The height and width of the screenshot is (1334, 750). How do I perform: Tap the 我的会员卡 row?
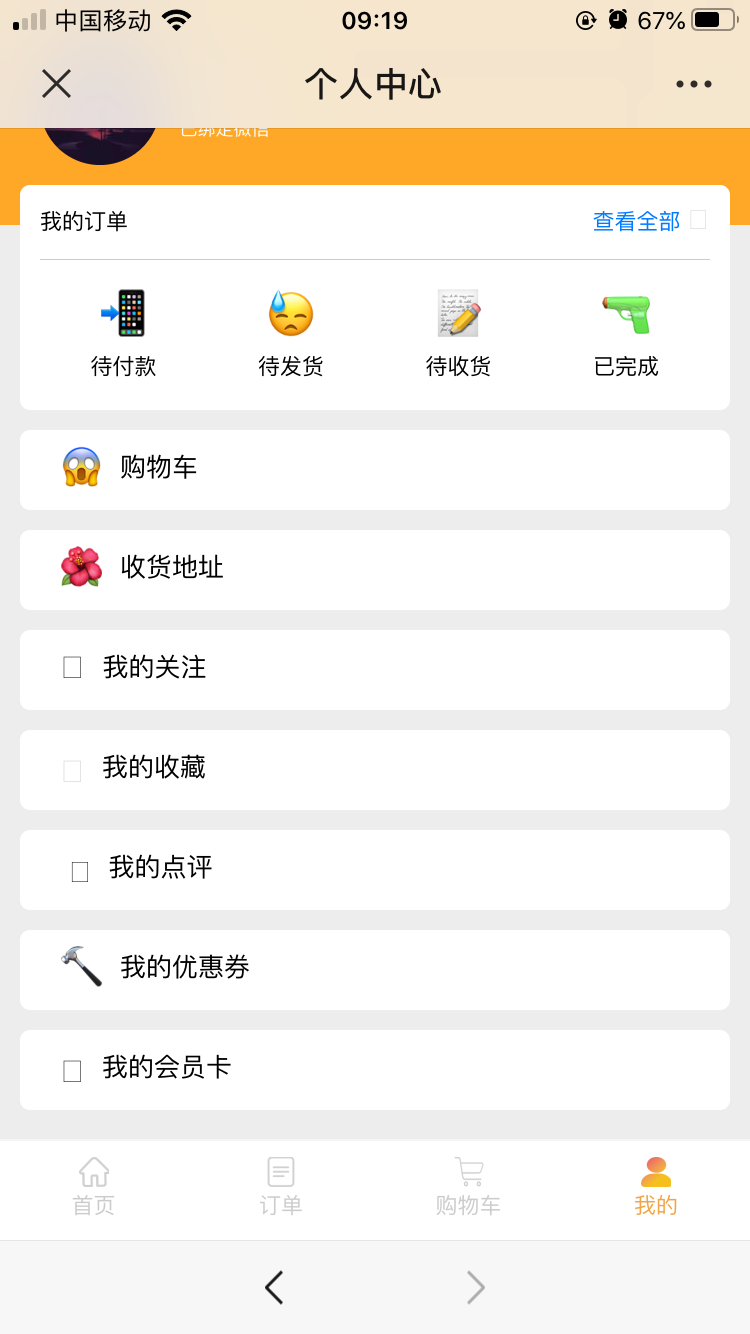click(x=375, y=1070)
